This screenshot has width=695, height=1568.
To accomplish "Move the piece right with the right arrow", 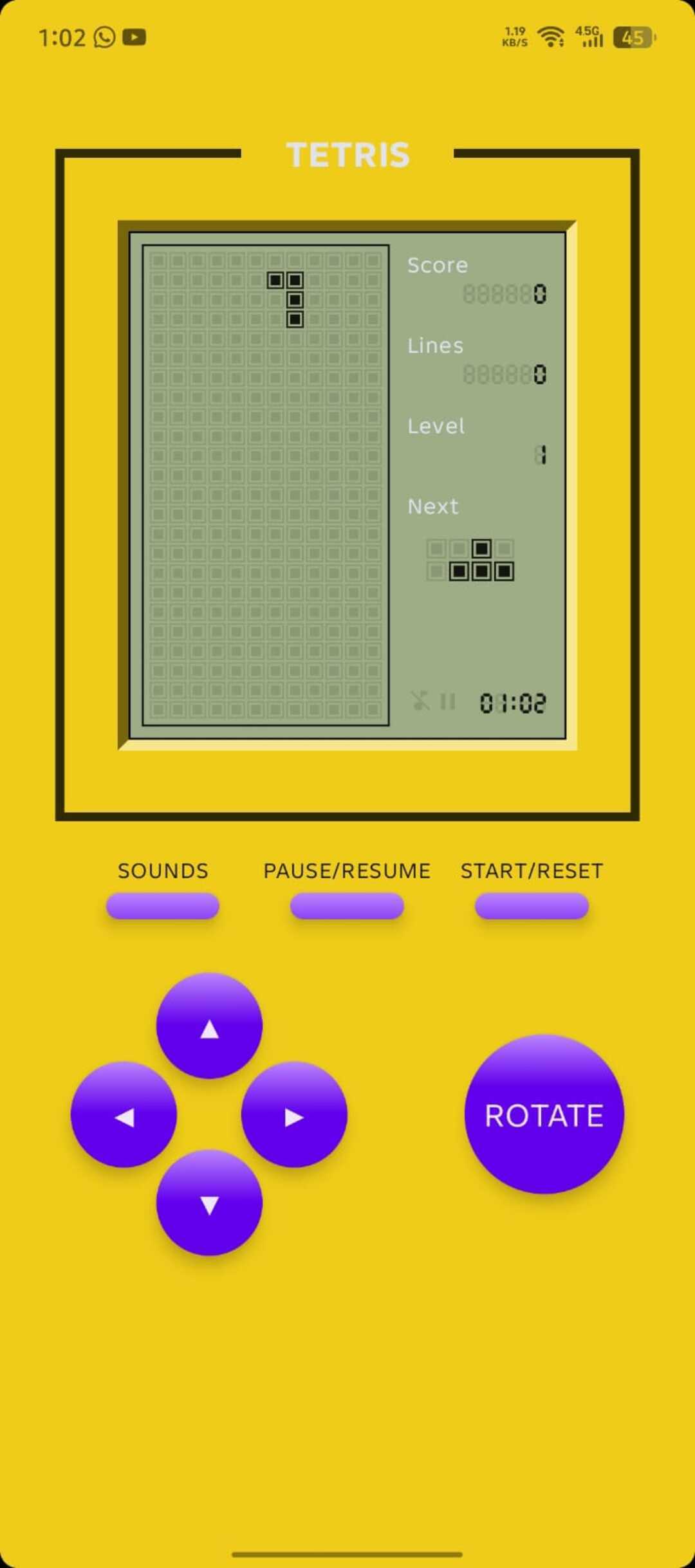I will click(x=294, y=1114).
